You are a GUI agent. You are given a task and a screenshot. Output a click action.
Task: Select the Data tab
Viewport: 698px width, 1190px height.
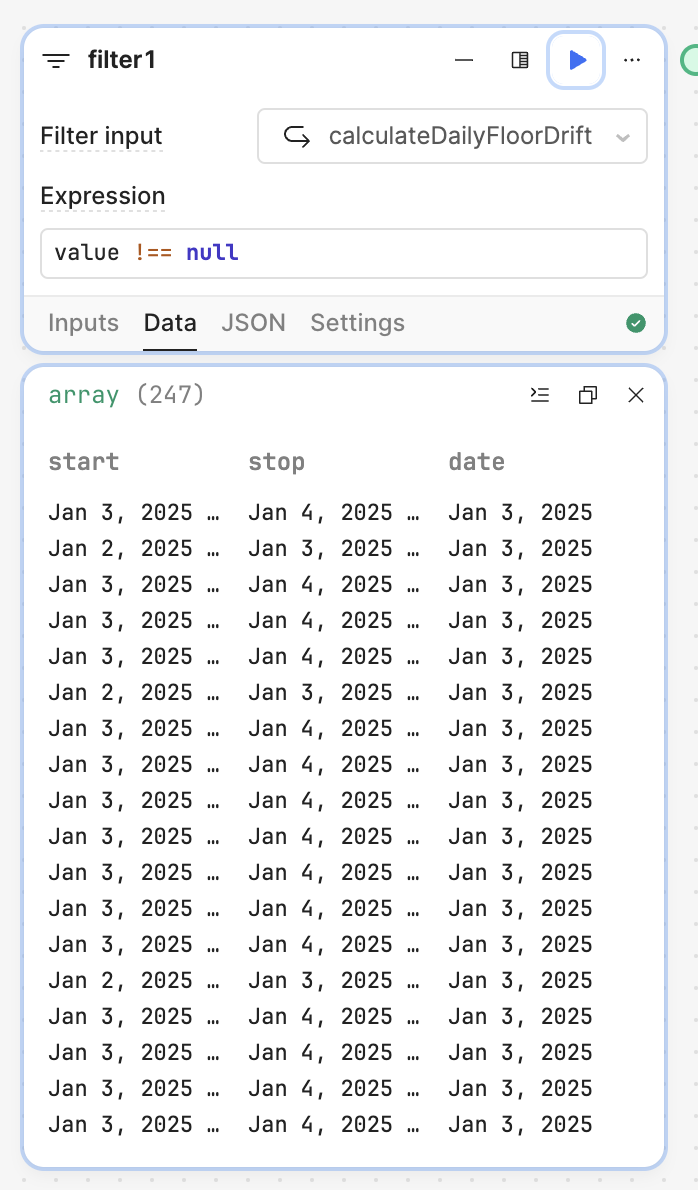tap(170, 323)
